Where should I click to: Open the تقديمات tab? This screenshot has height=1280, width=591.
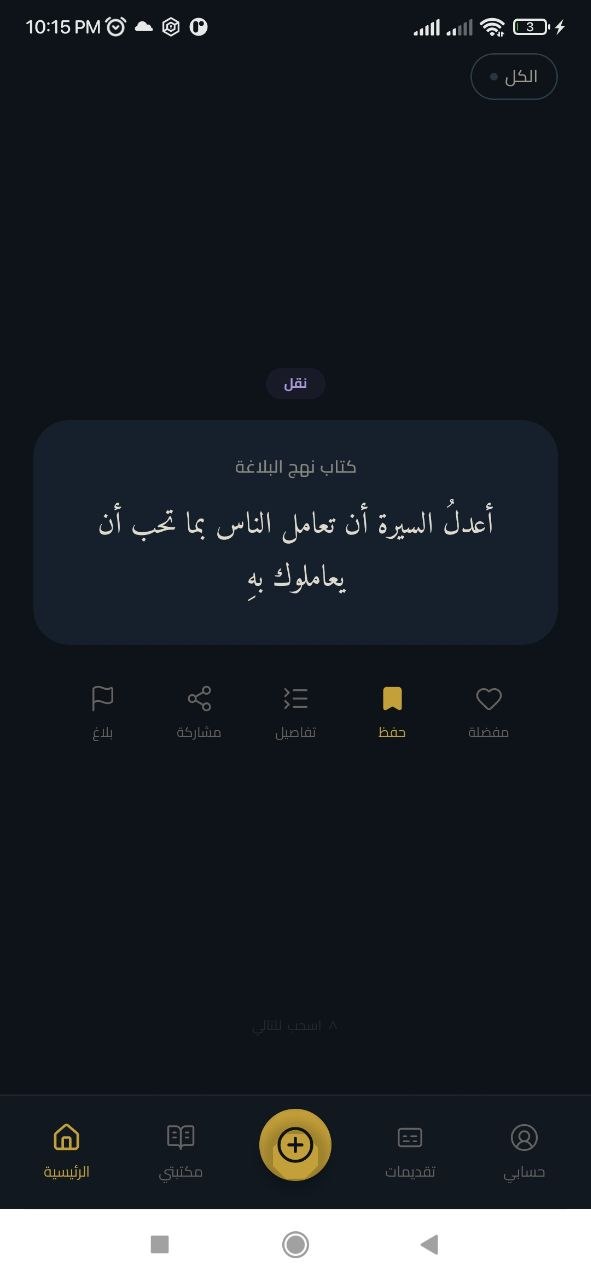click(410, 1151)
